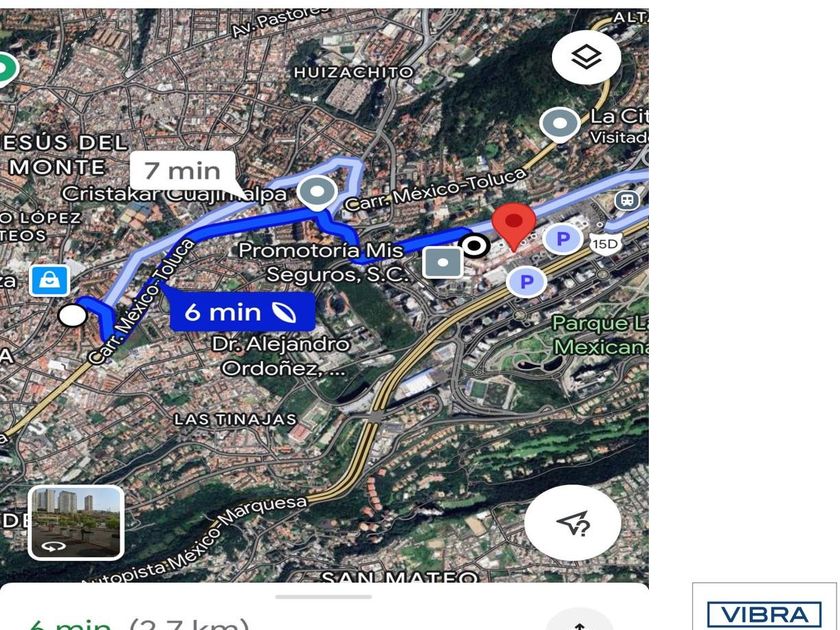Viewport: 840px width, 630px height.
Task: Tap the location compass button
Action: coord(573,522)
